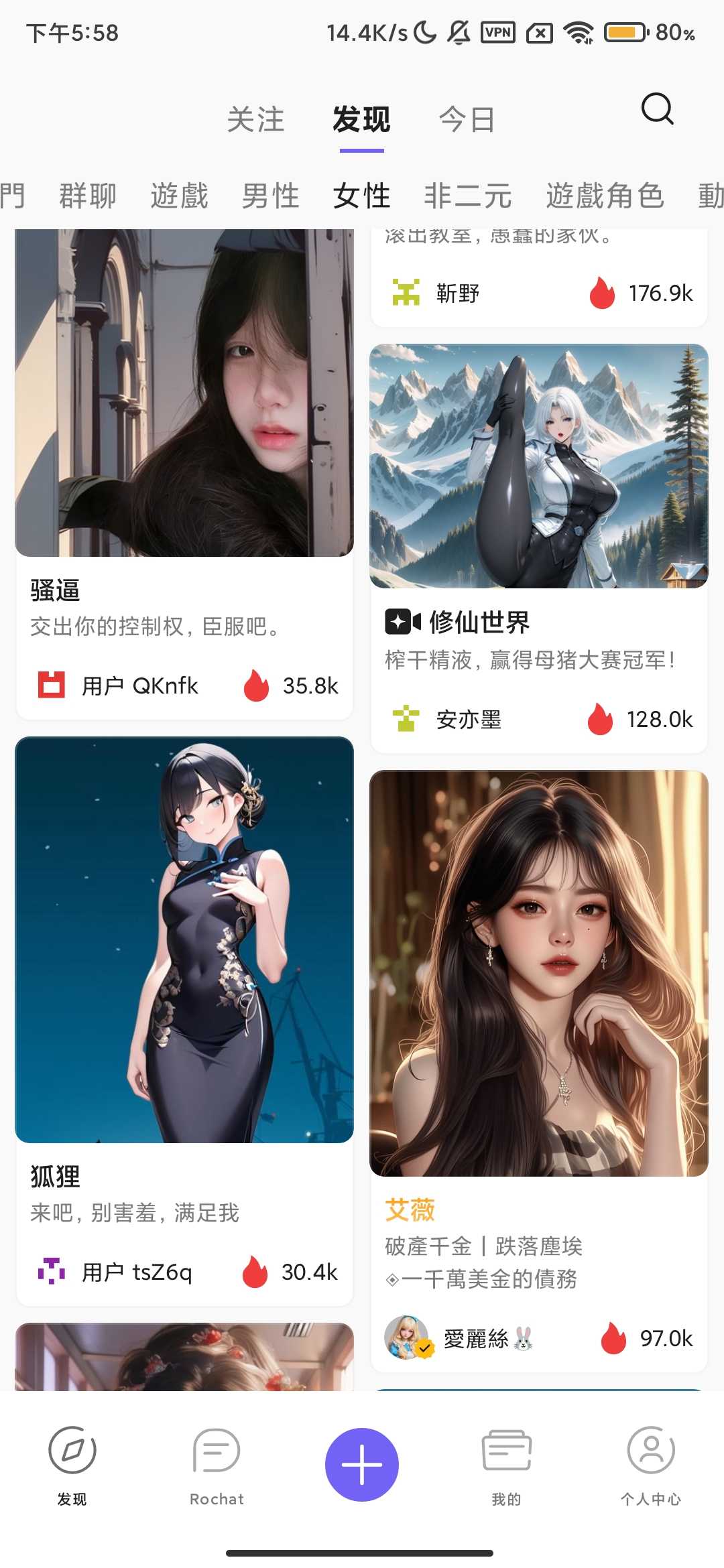Switch to the 今日 tab
Screen dimensions: 724x1568
click(x=467, y=120)
